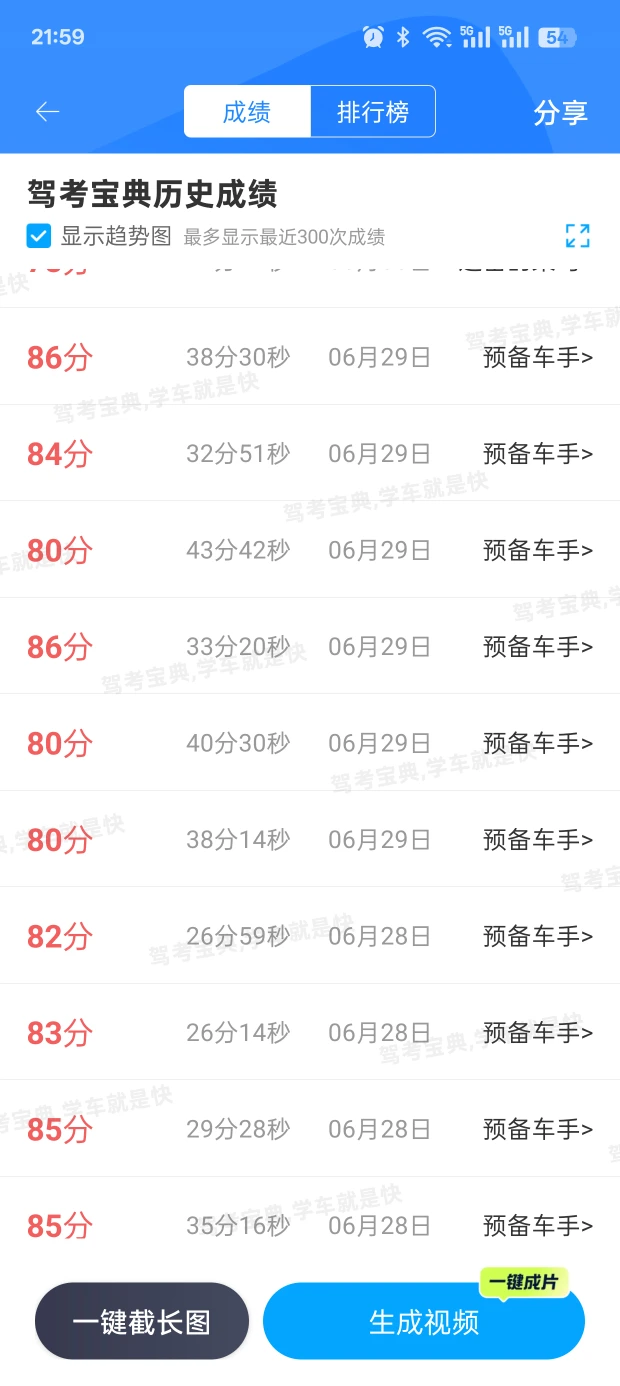Open the 83分 record from 06月28日
The width and height of the screenshot is (620, 1386).
point(310,1032)
